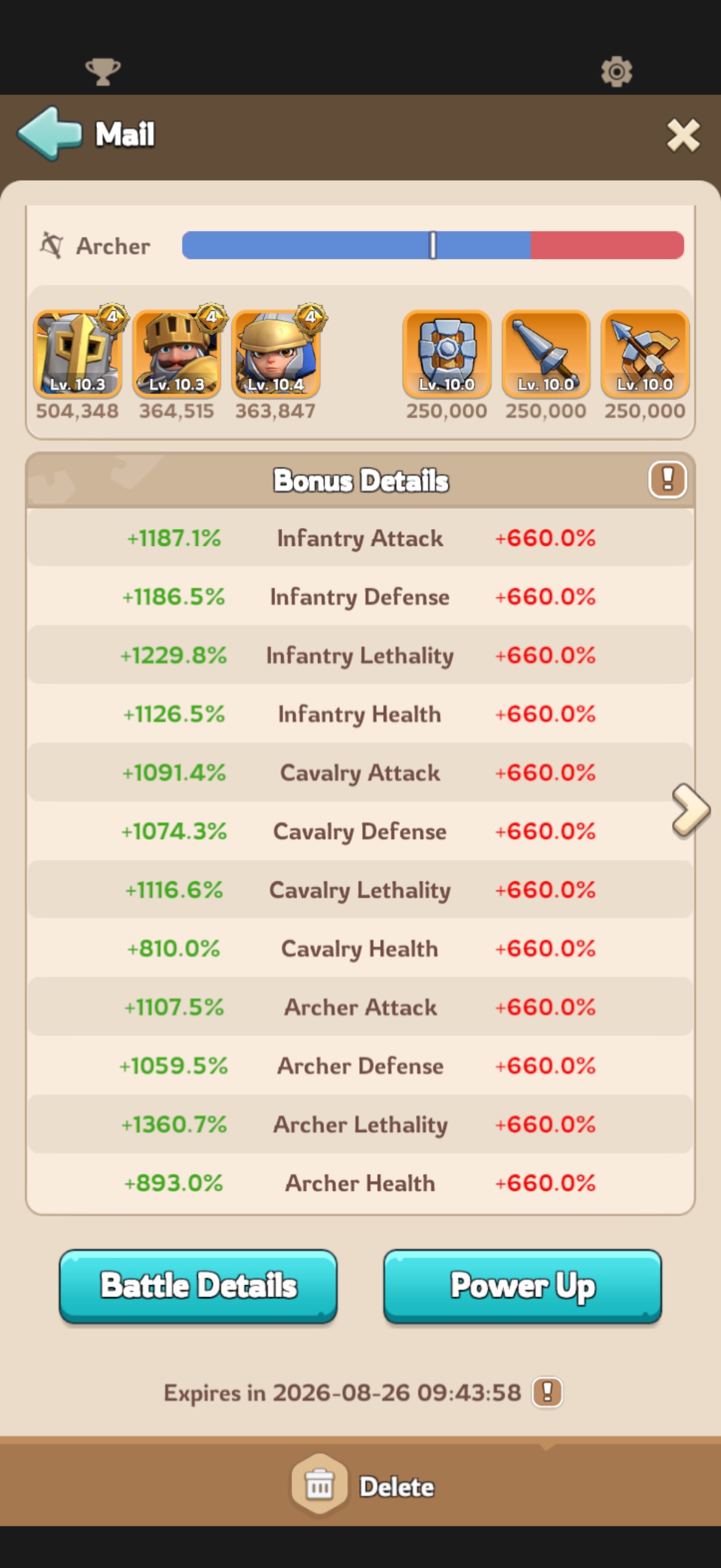Open the trophy icon
Screen dimensions: 721x1568
[103, 72]
